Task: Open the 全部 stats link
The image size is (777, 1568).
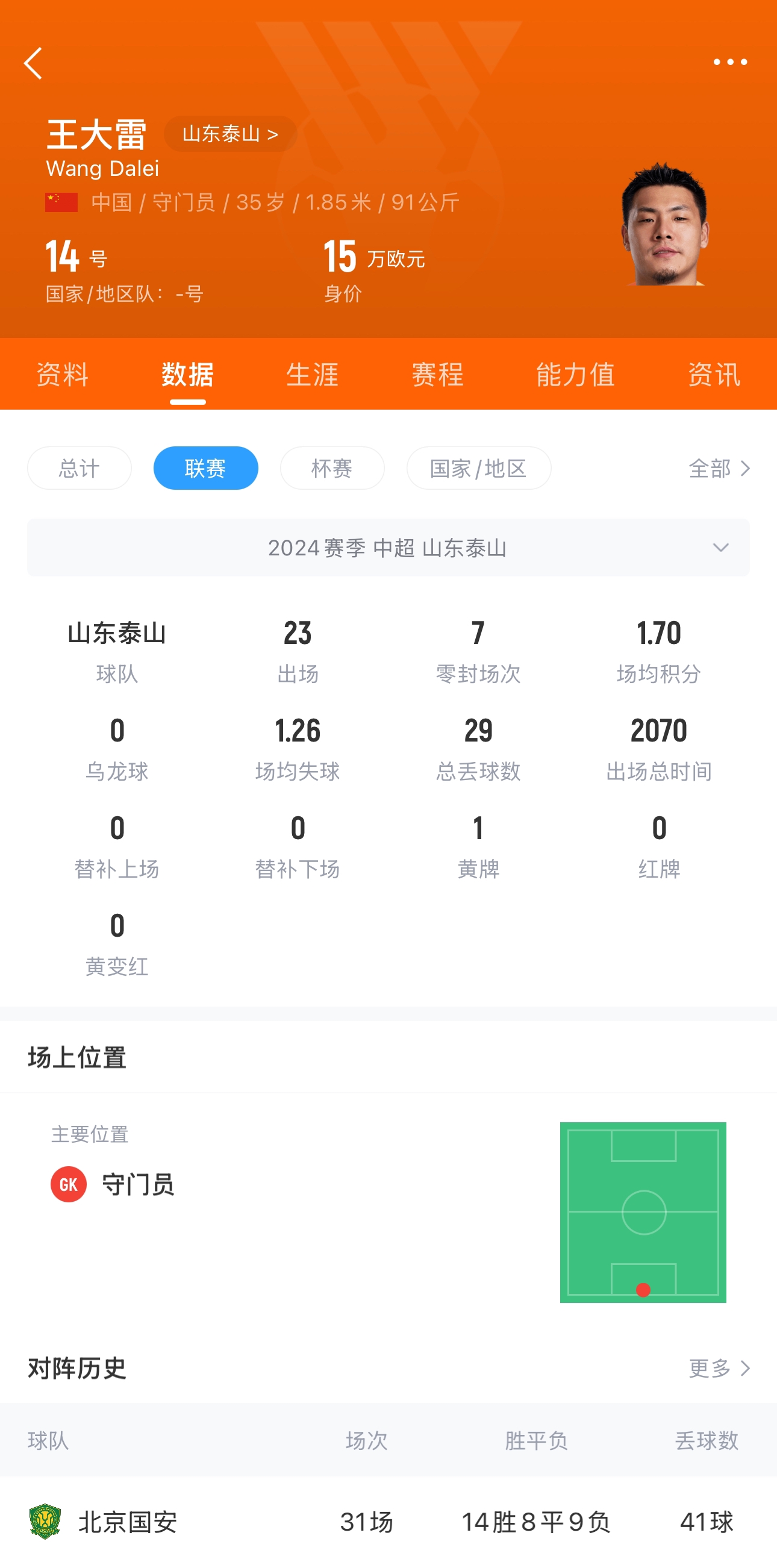Action: pyautogui.click(x=719, y=468)
